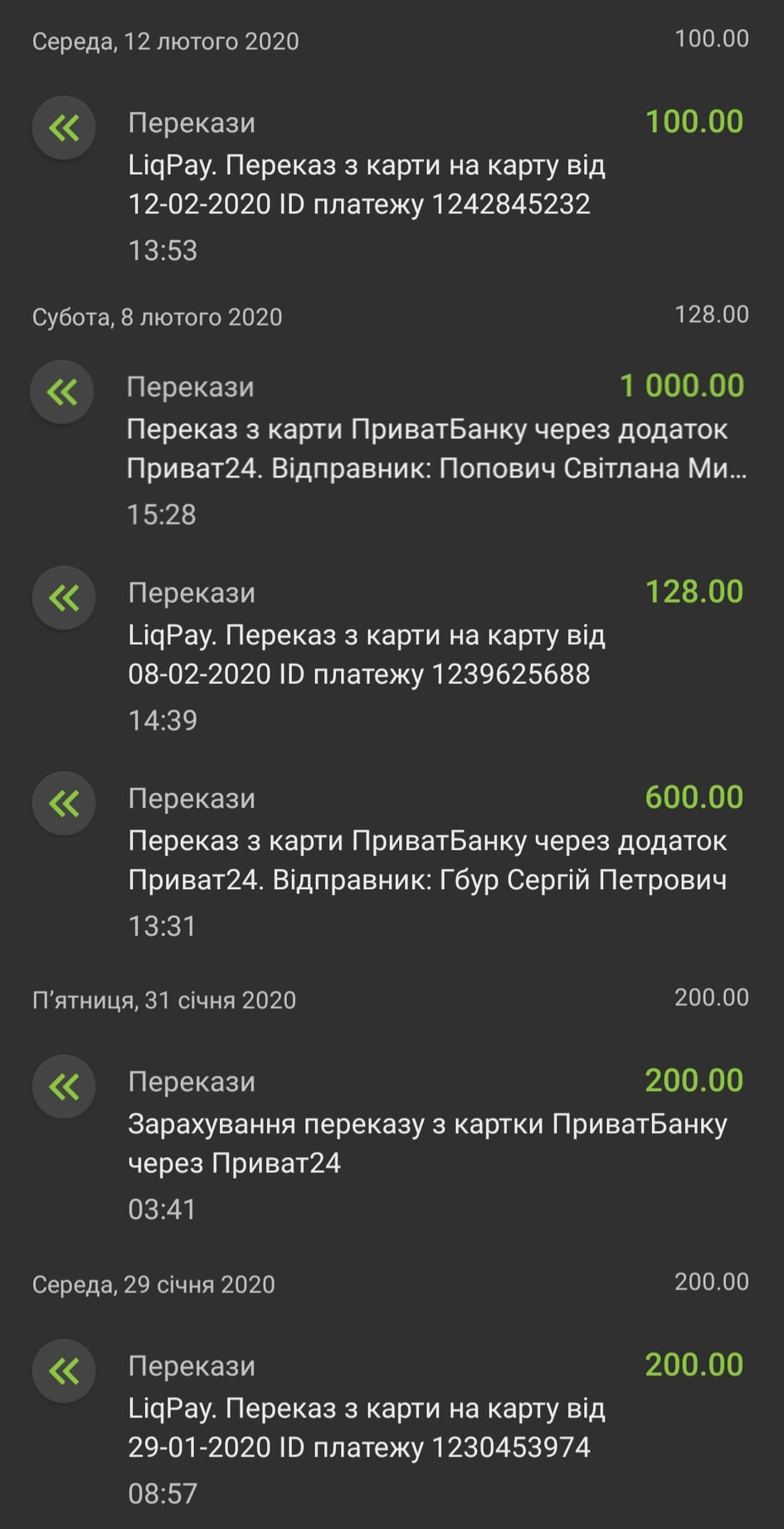Open the 100.00 LiqPay transfer from 12-02-2020

[392, 185]
